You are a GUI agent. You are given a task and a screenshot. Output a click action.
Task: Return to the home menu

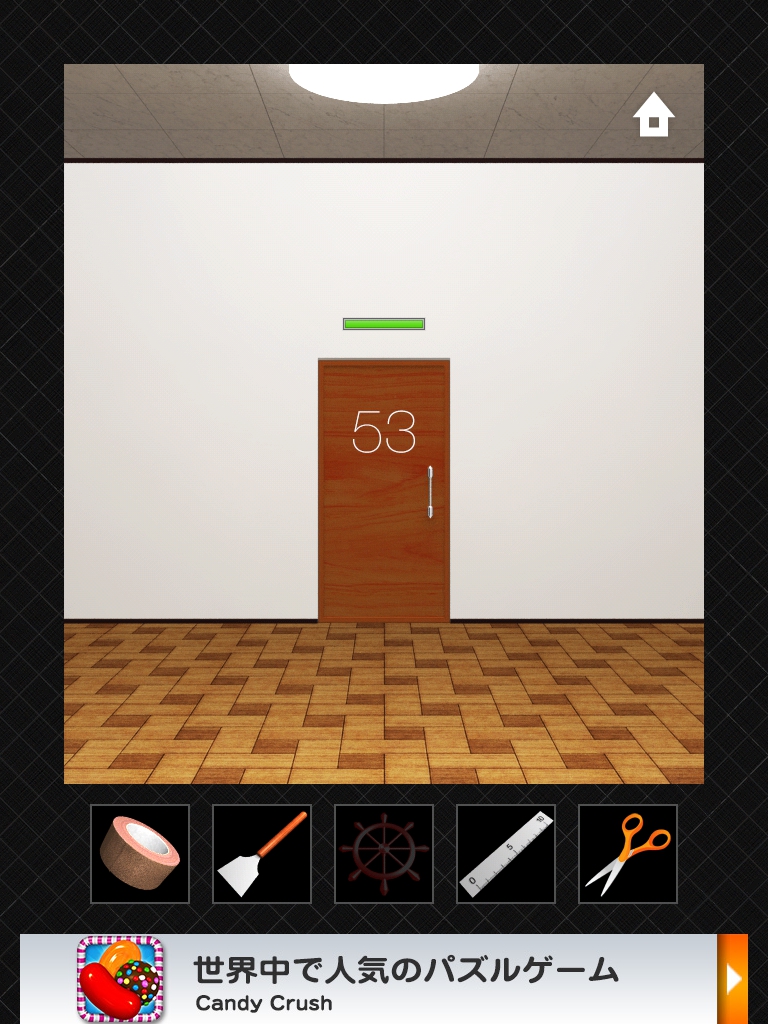pyautogui.click(x=653, y=115)
